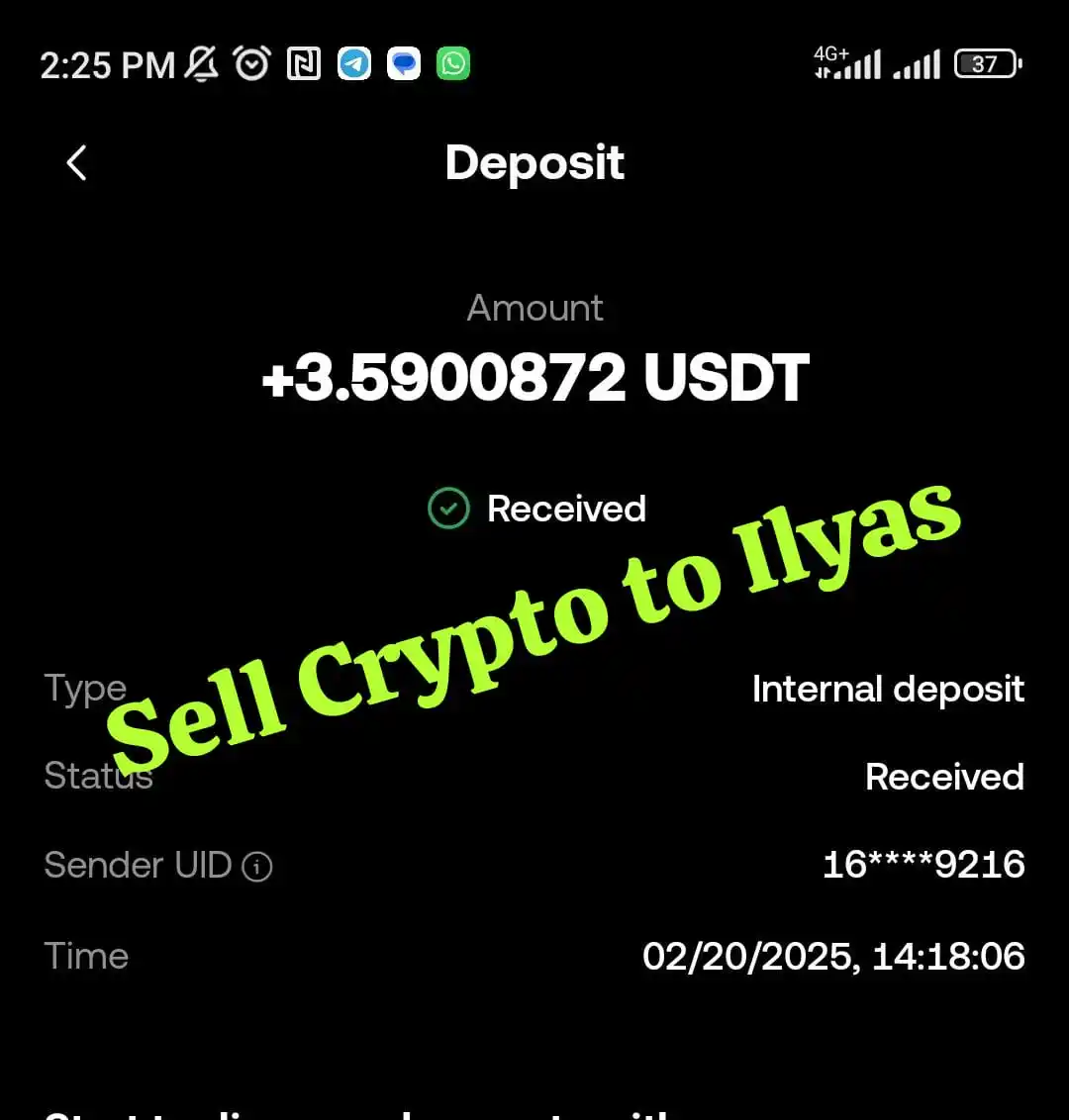Tap the masked Sender UID 16****9216
Screen dimensions: 1069x1120
(x=923, y=865)
